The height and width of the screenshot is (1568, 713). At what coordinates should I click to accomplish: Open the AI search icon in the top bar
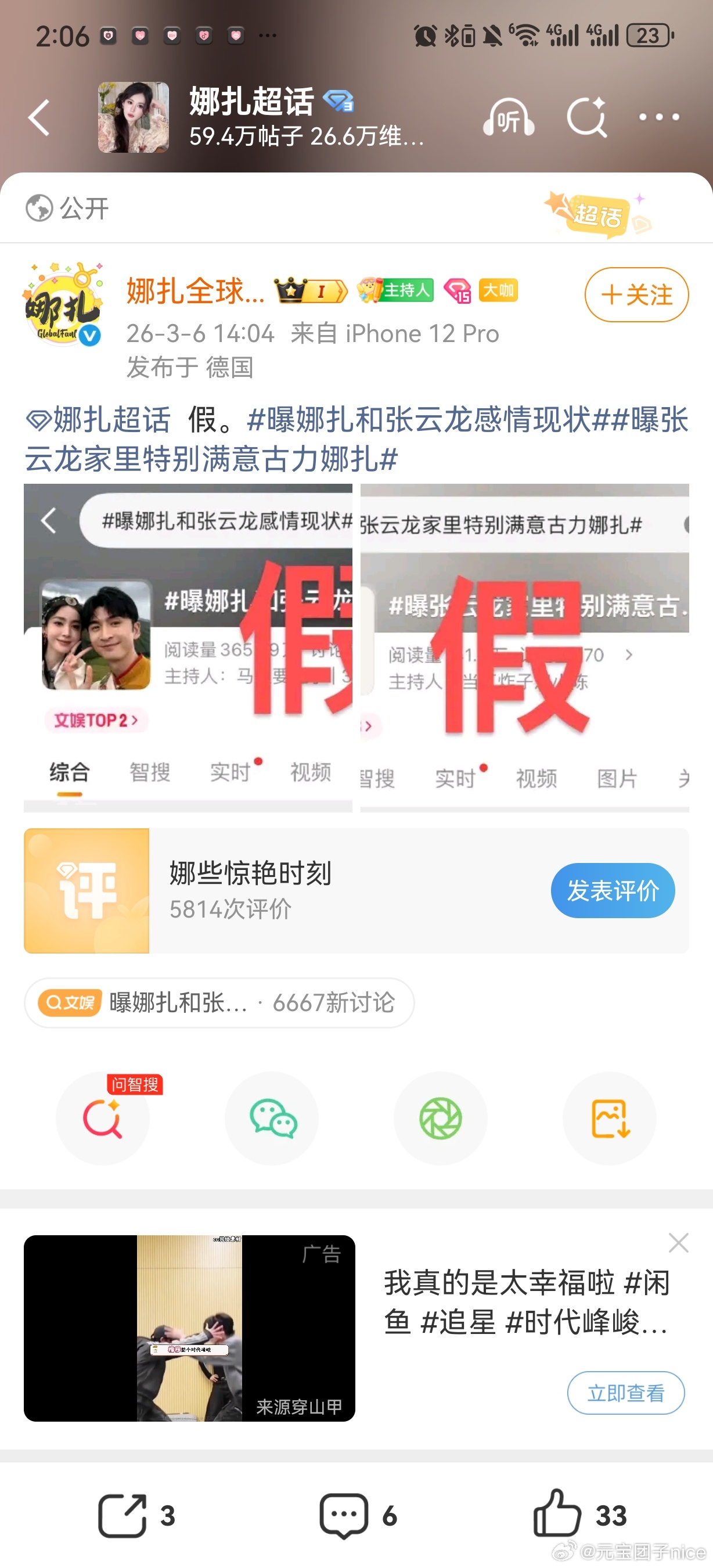pyautogui.click(x=588, y=117)
